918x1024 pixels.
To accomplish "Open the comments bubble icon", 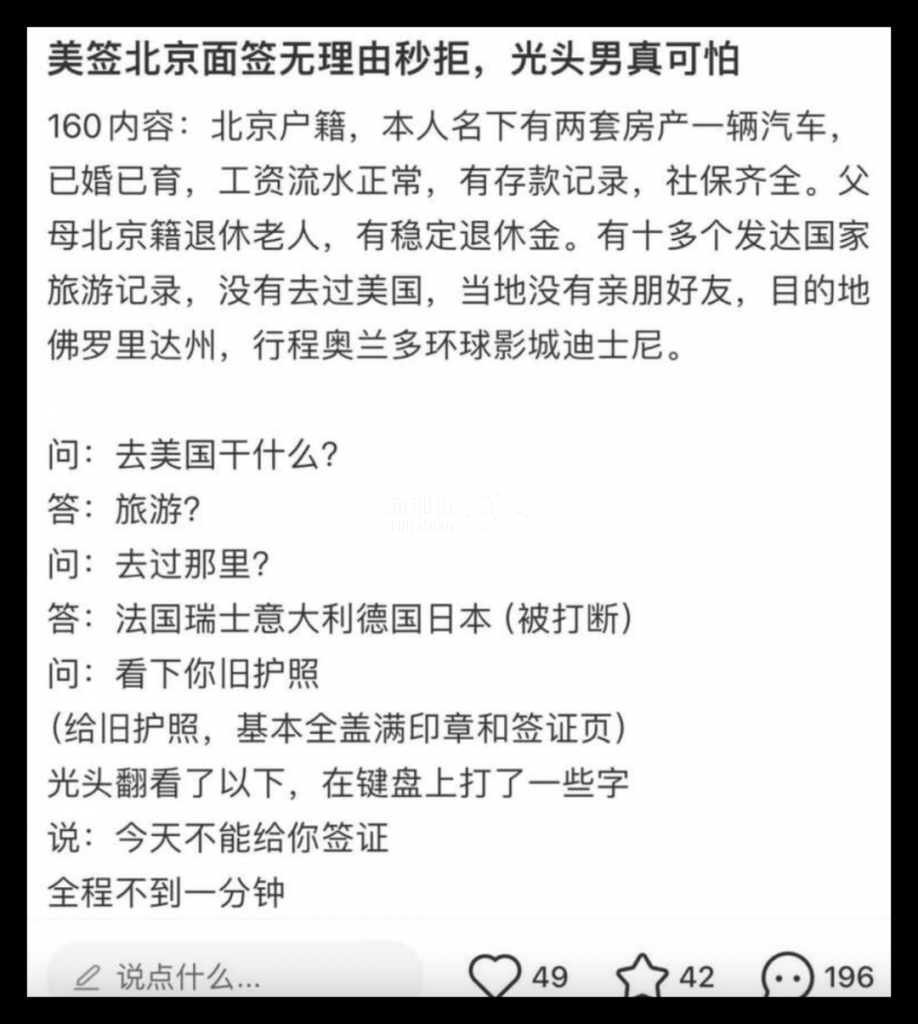I will coord(788,975).
